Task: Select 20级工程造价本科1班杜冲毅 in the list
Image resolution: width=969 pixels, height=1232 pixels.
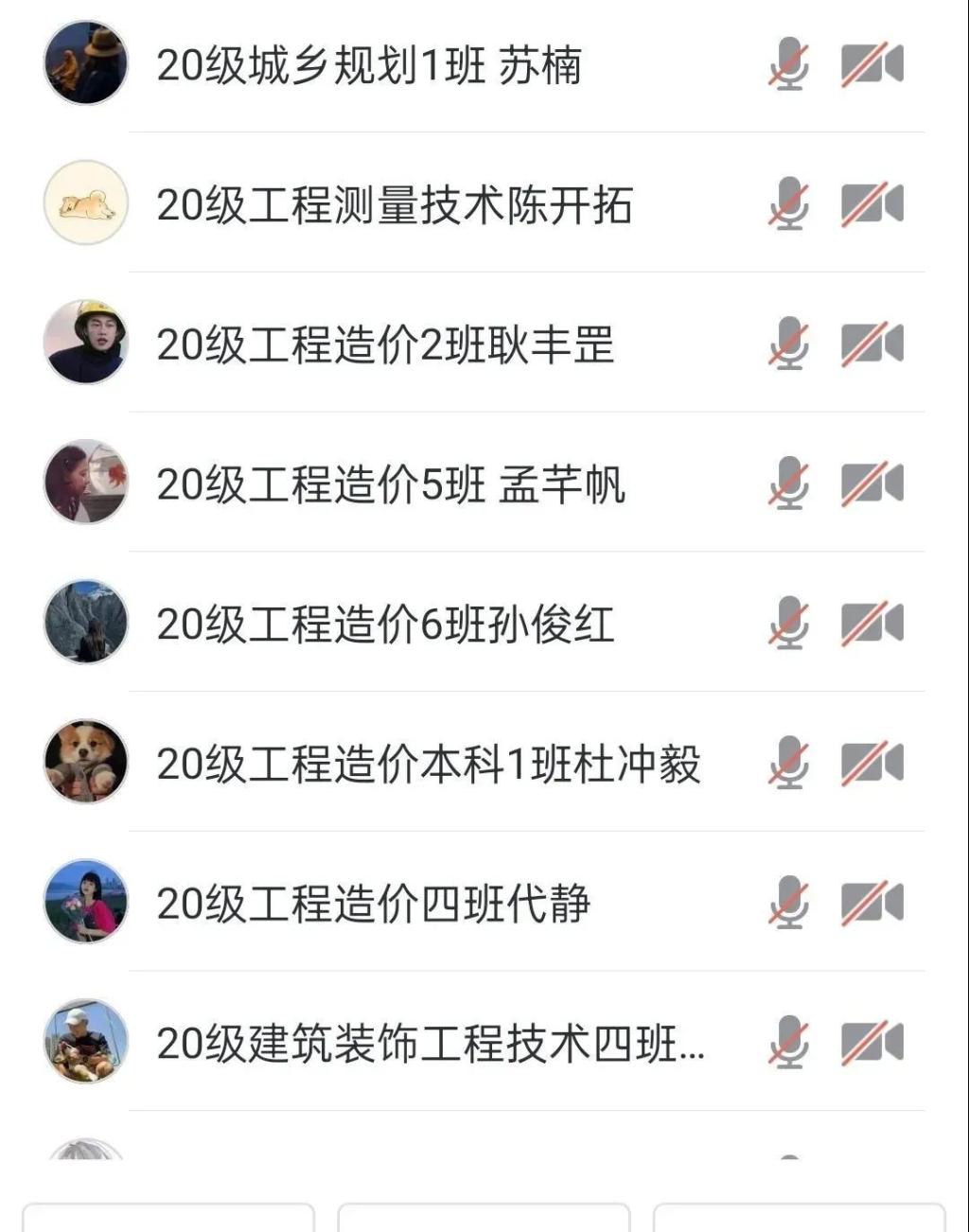Action: (428, 765)
